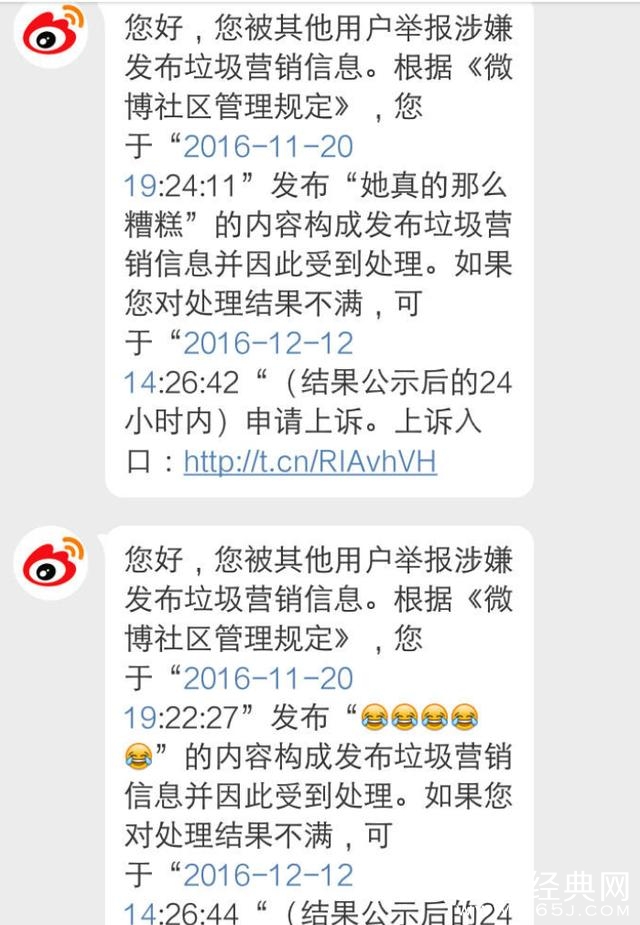Tap Weibo avatar beside the "她真的那么糟糕" message
The image size is (640, 925).
pos(51,30)
